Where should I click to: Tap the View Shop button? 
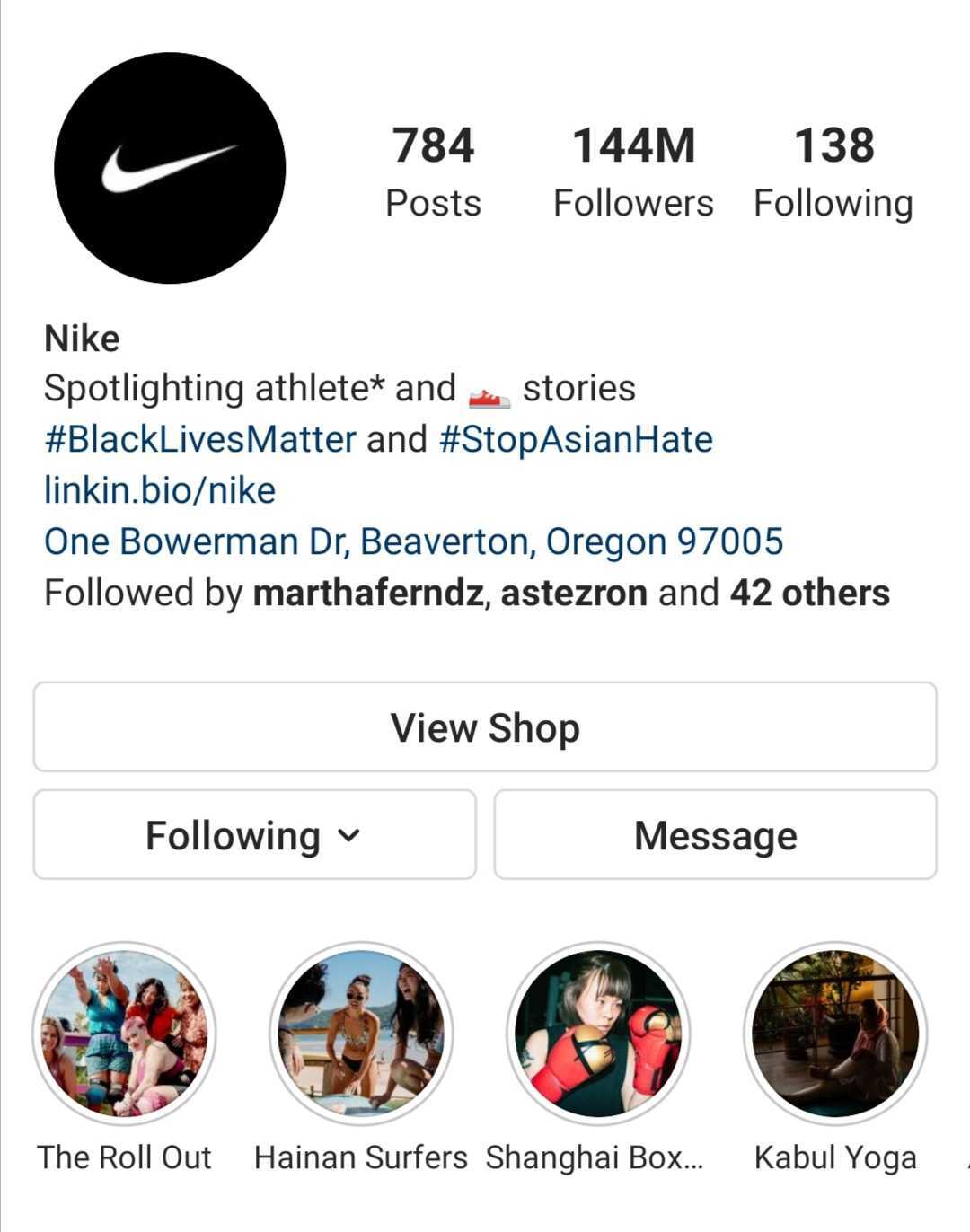tap(485, 727)
